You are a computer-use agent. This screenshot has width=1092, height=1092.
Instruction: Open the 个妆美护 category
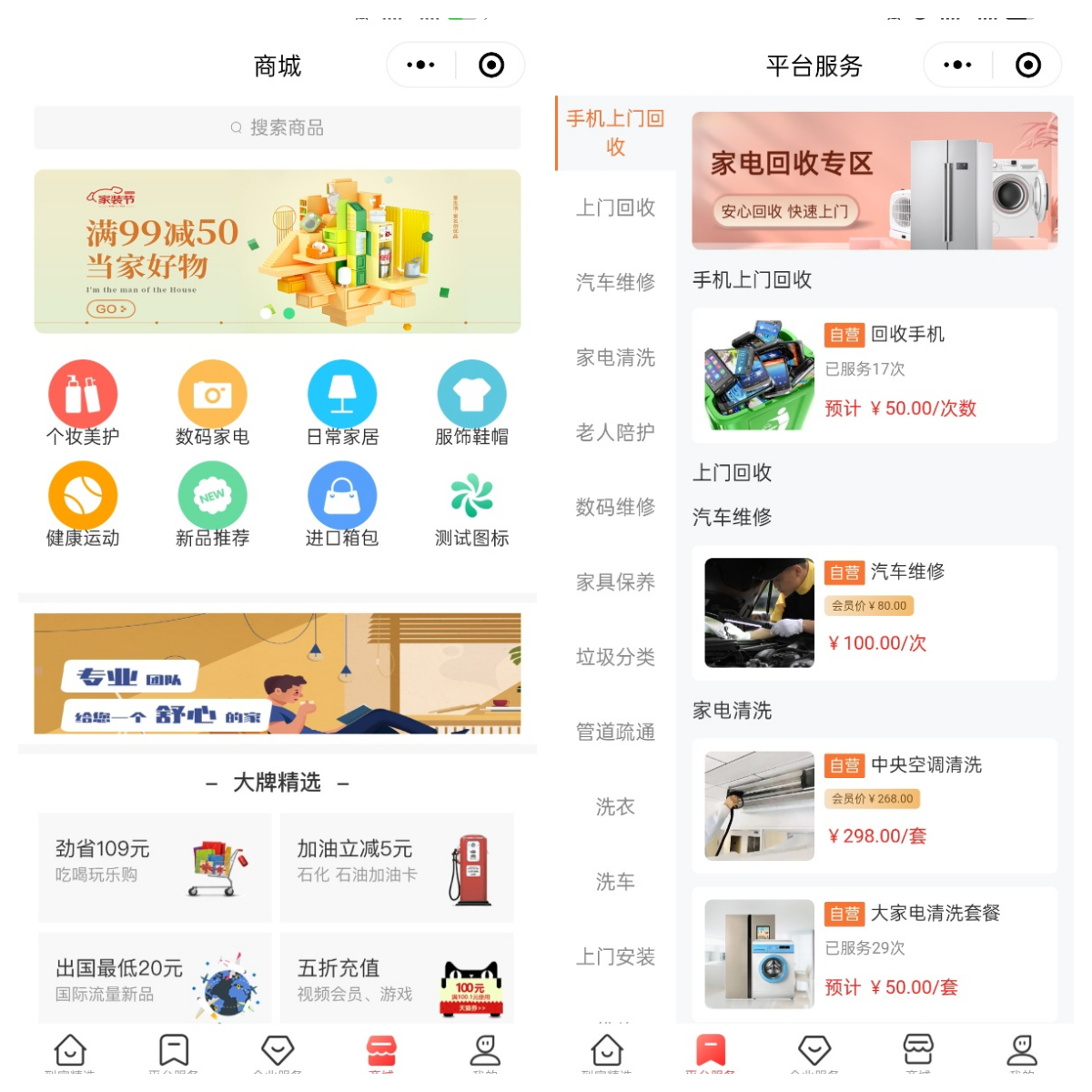[83, 403]
